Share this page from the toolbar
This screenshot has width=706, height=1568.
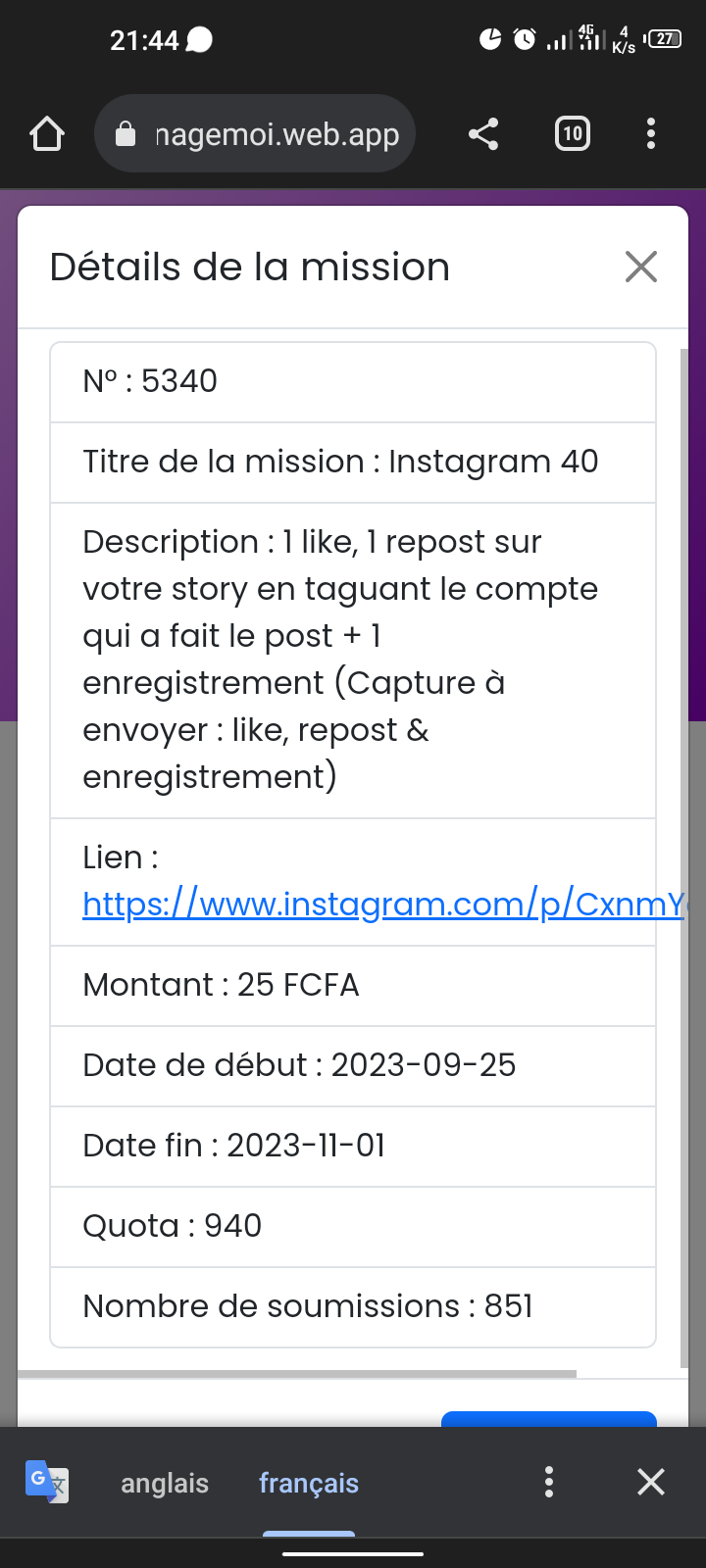pyautogui.click(x=483, y=133)
